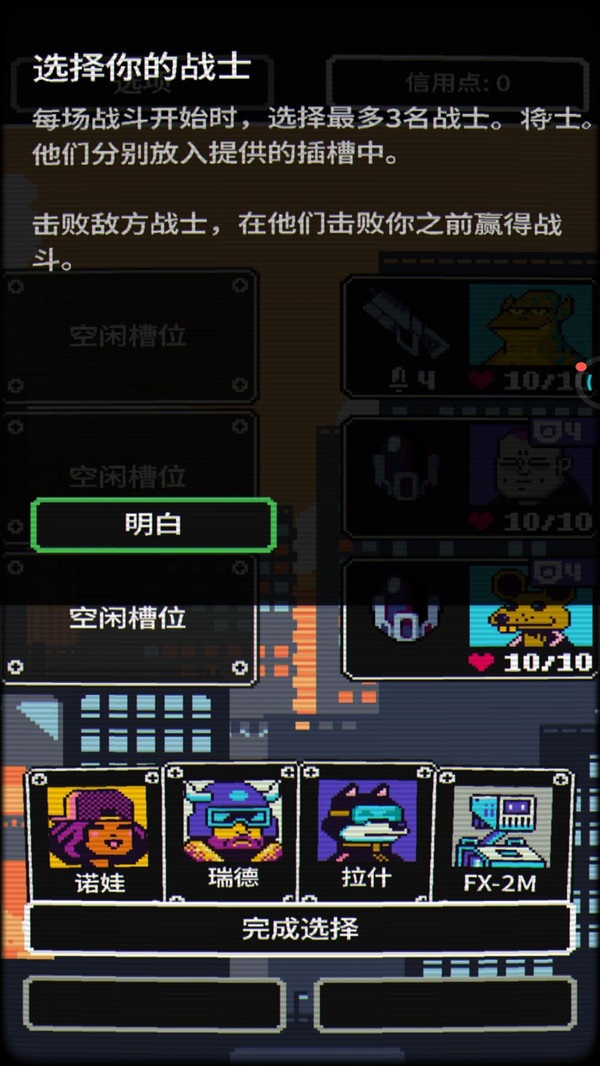Select the warrior 诺娃

click(97, 835)
